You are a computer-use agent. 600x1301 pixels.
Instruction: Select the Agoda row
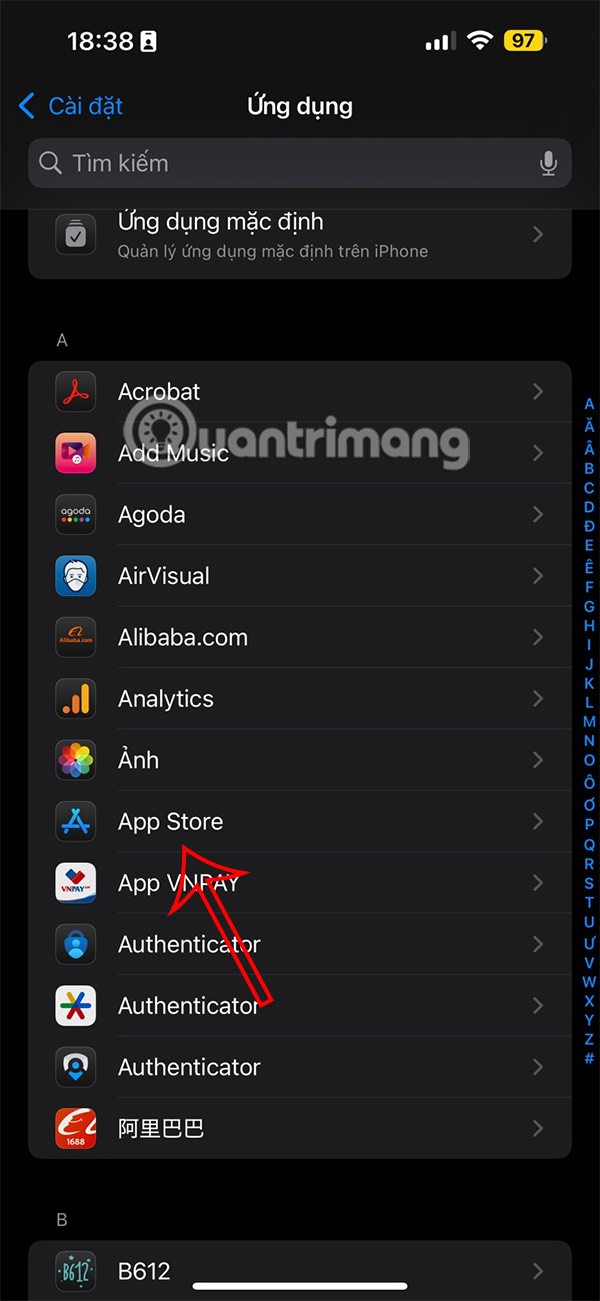click(300, 515)
